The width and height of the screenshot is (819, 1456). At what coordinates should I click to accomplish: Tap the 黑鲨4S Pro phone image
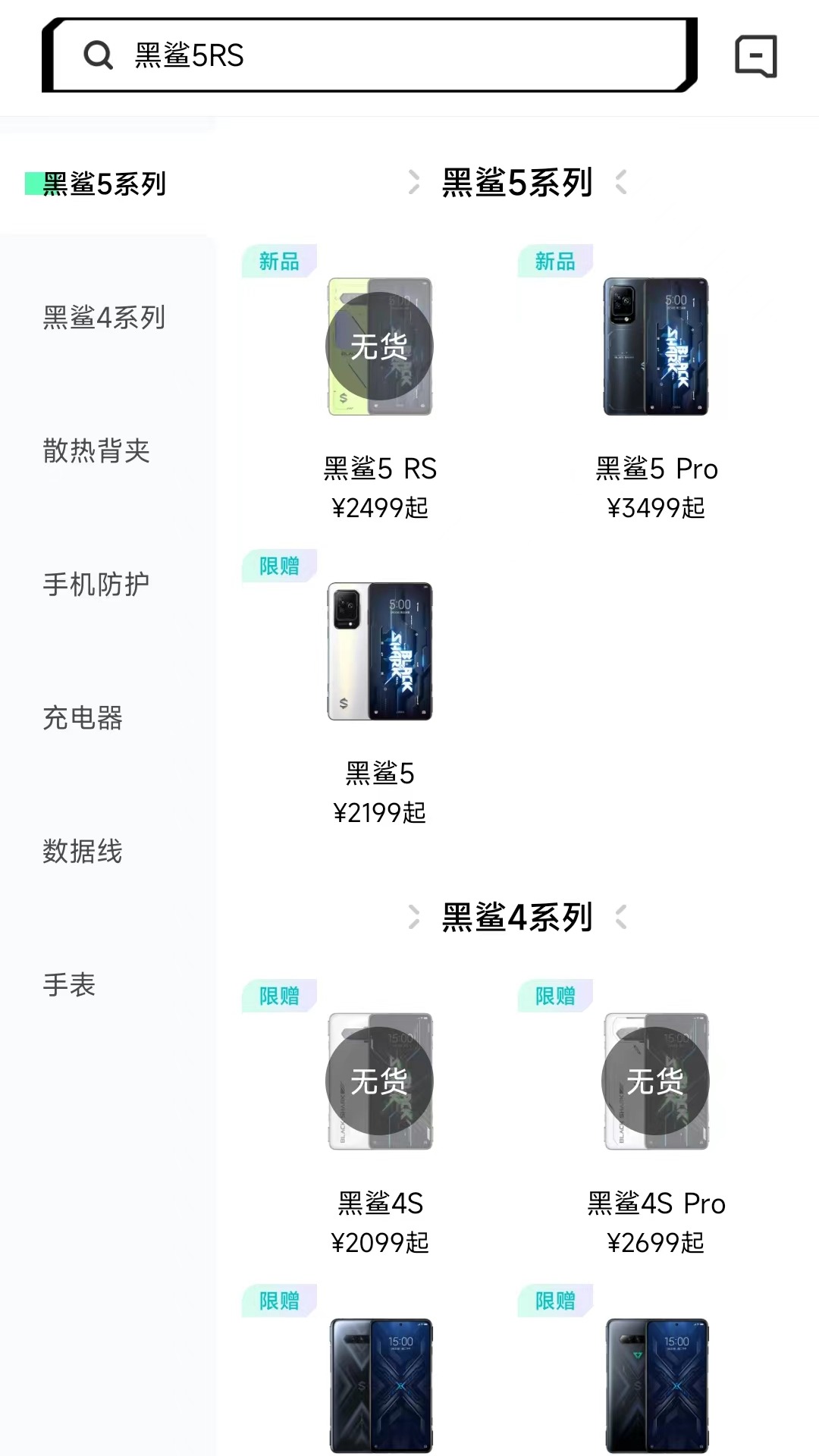(657, 1081)
